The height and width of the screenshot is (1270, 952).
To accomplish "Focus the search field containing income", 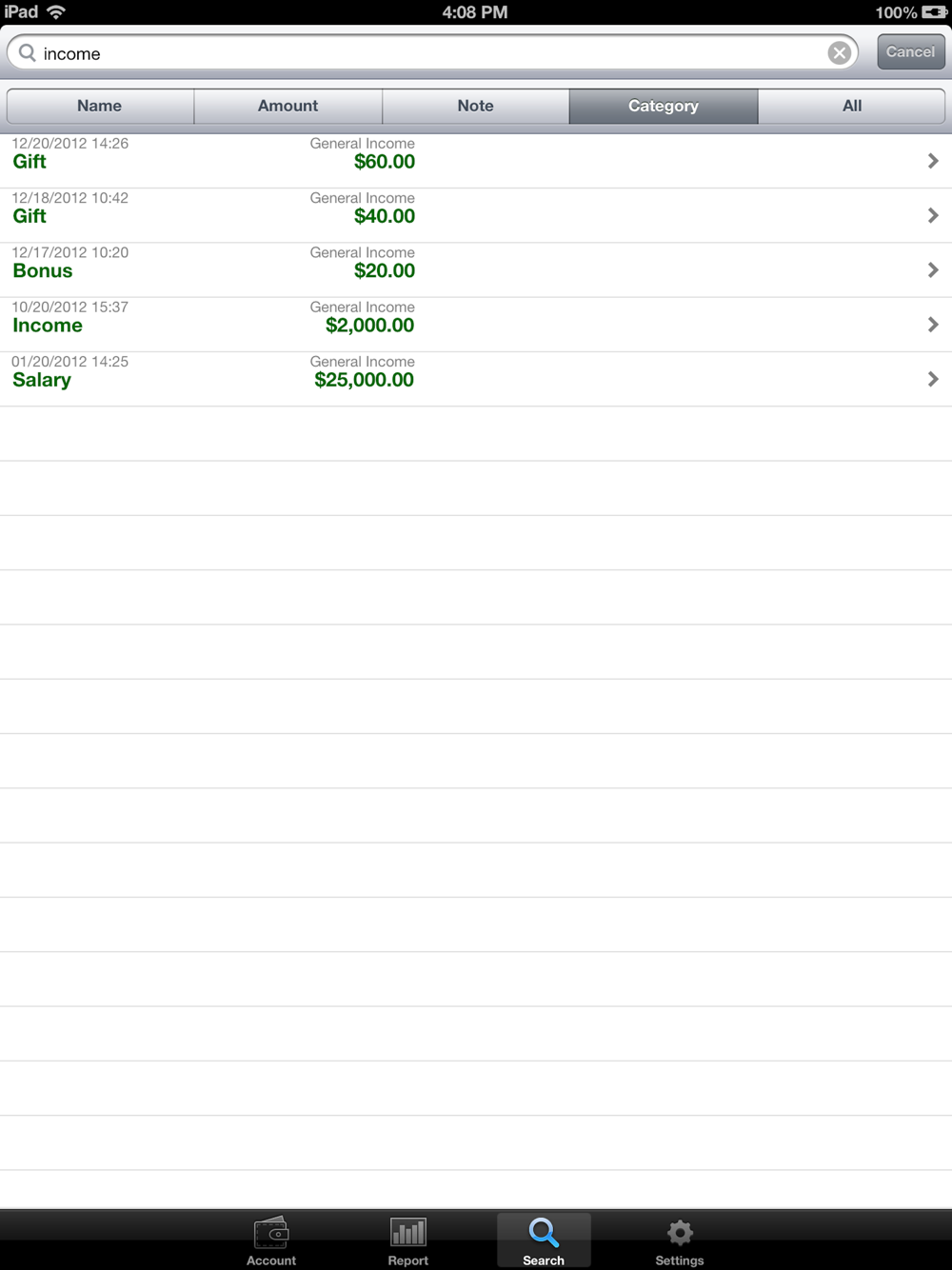I will (x=432, y=53).
